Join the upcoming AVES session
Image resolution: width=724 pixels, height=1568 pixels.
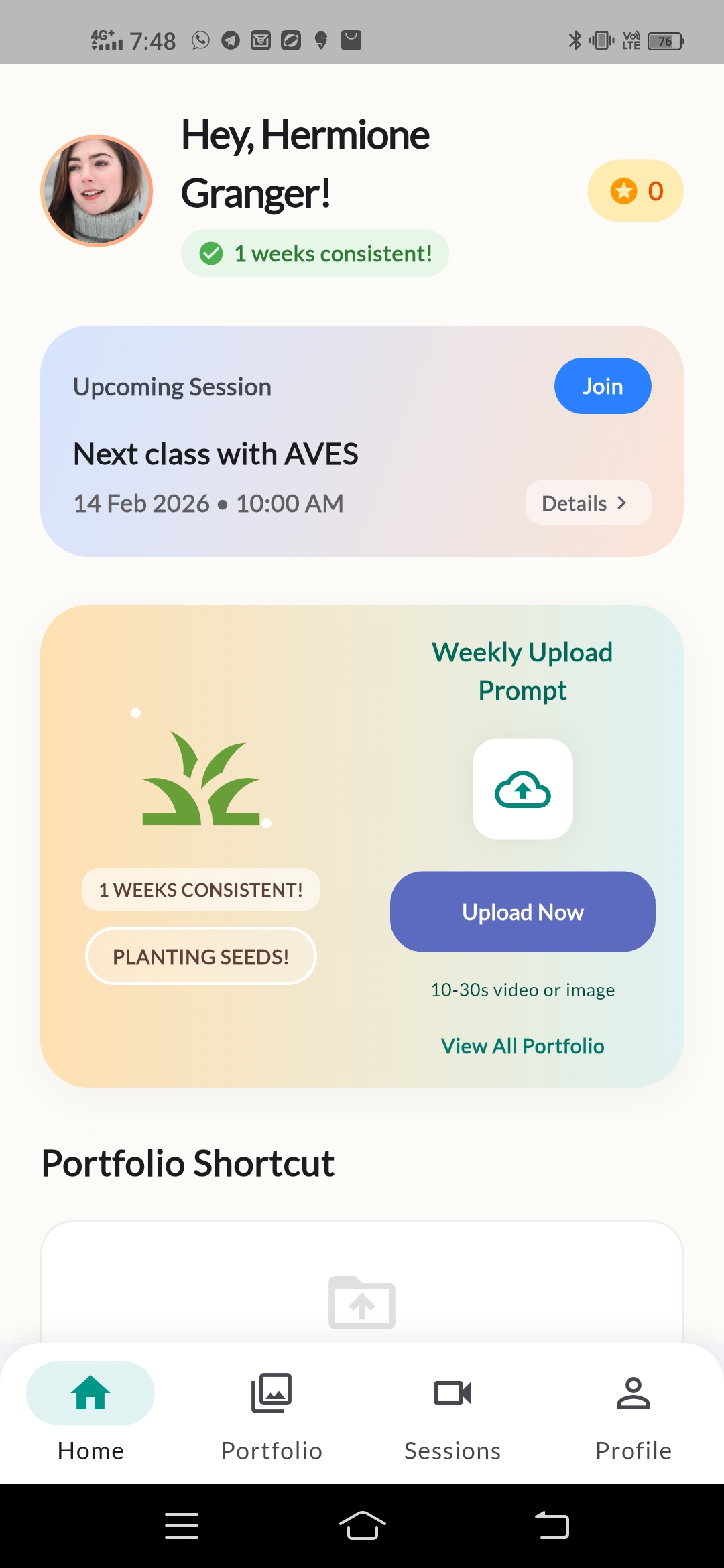coord(602,386)
